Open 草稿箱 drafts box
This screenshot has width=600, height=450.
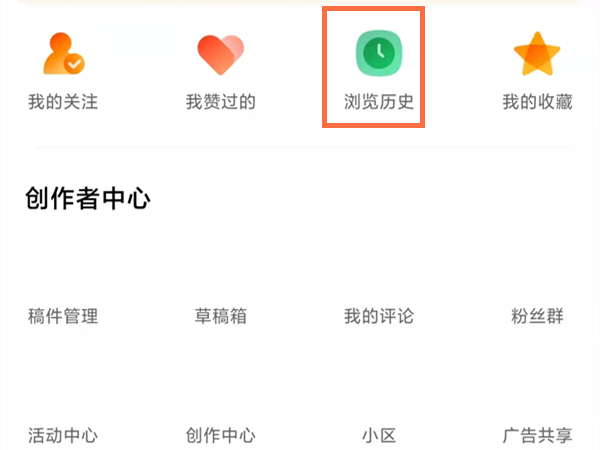(221, 317)
